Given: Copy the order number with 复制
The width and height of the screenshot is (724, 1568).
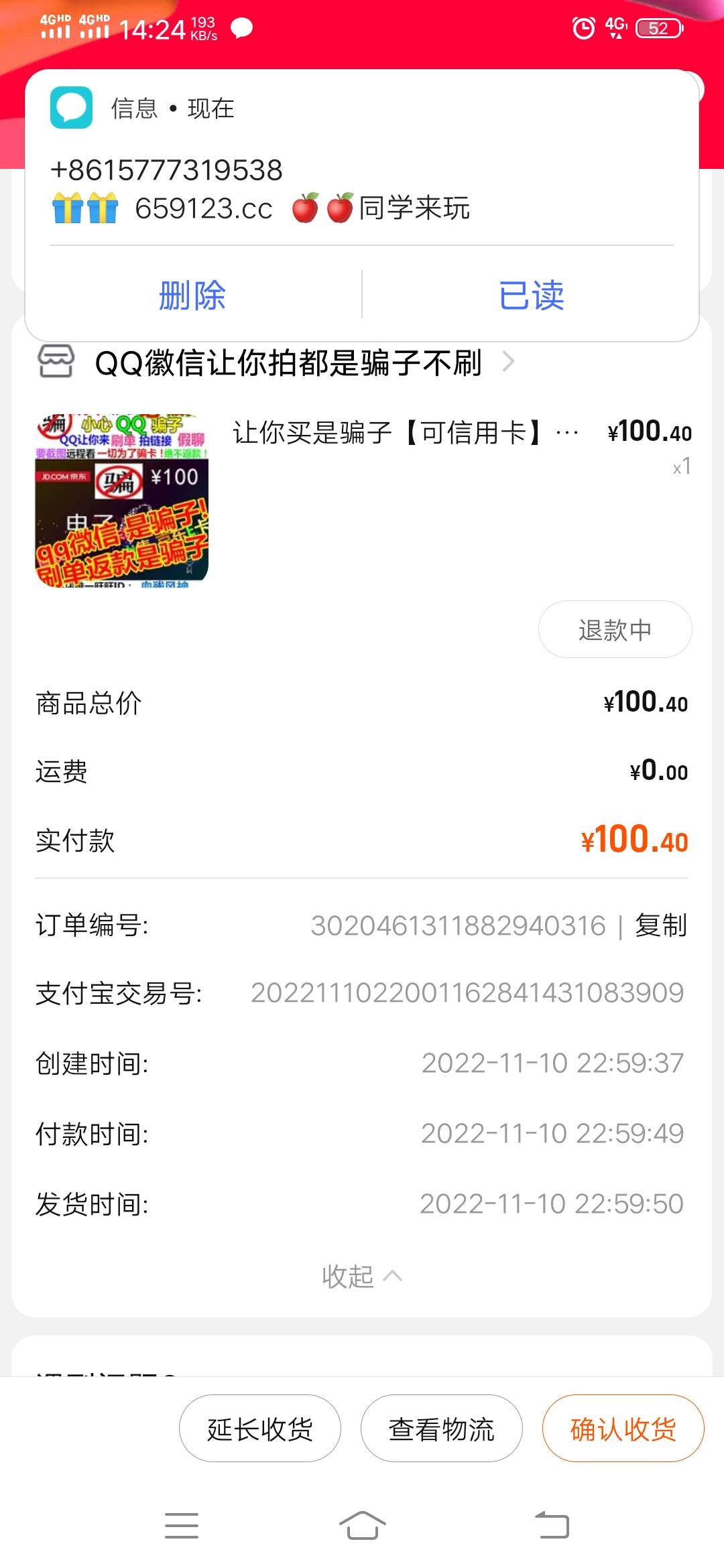Looking at the screenshot, I should (x=661, y=925).
